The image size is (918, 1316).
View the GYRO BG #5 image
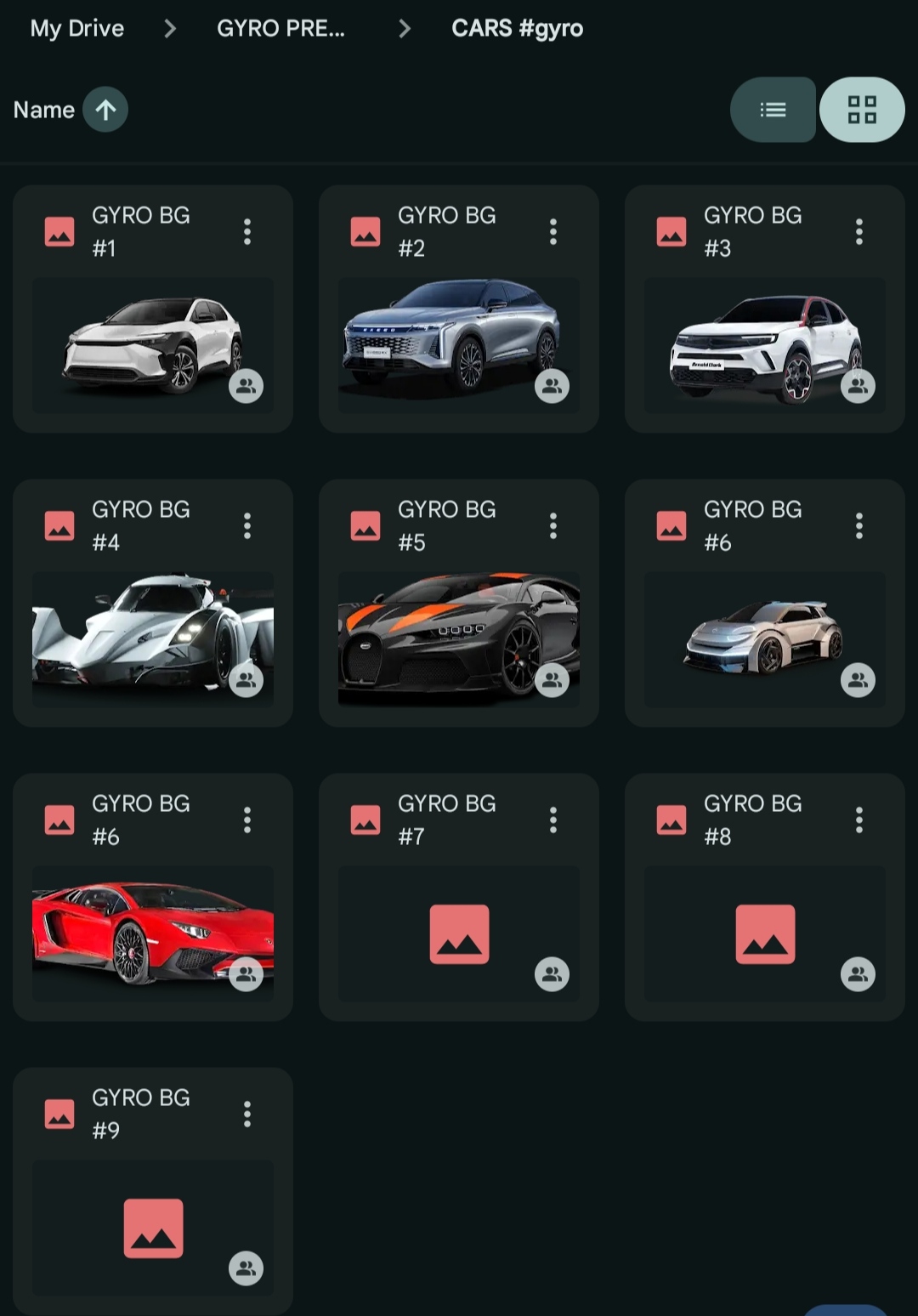(x=459, y=639)
